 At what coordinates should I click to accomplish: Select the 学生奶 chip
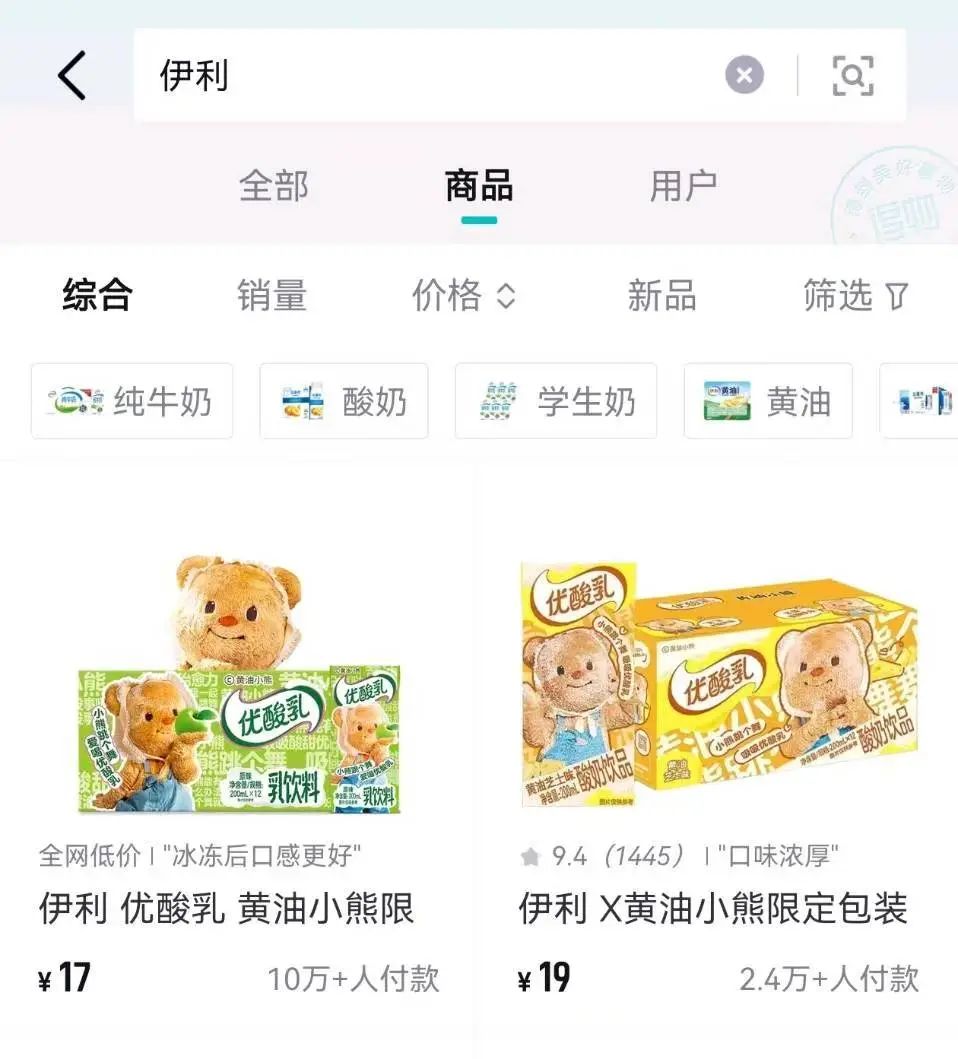pyautogui.click(x=556, y=401)
